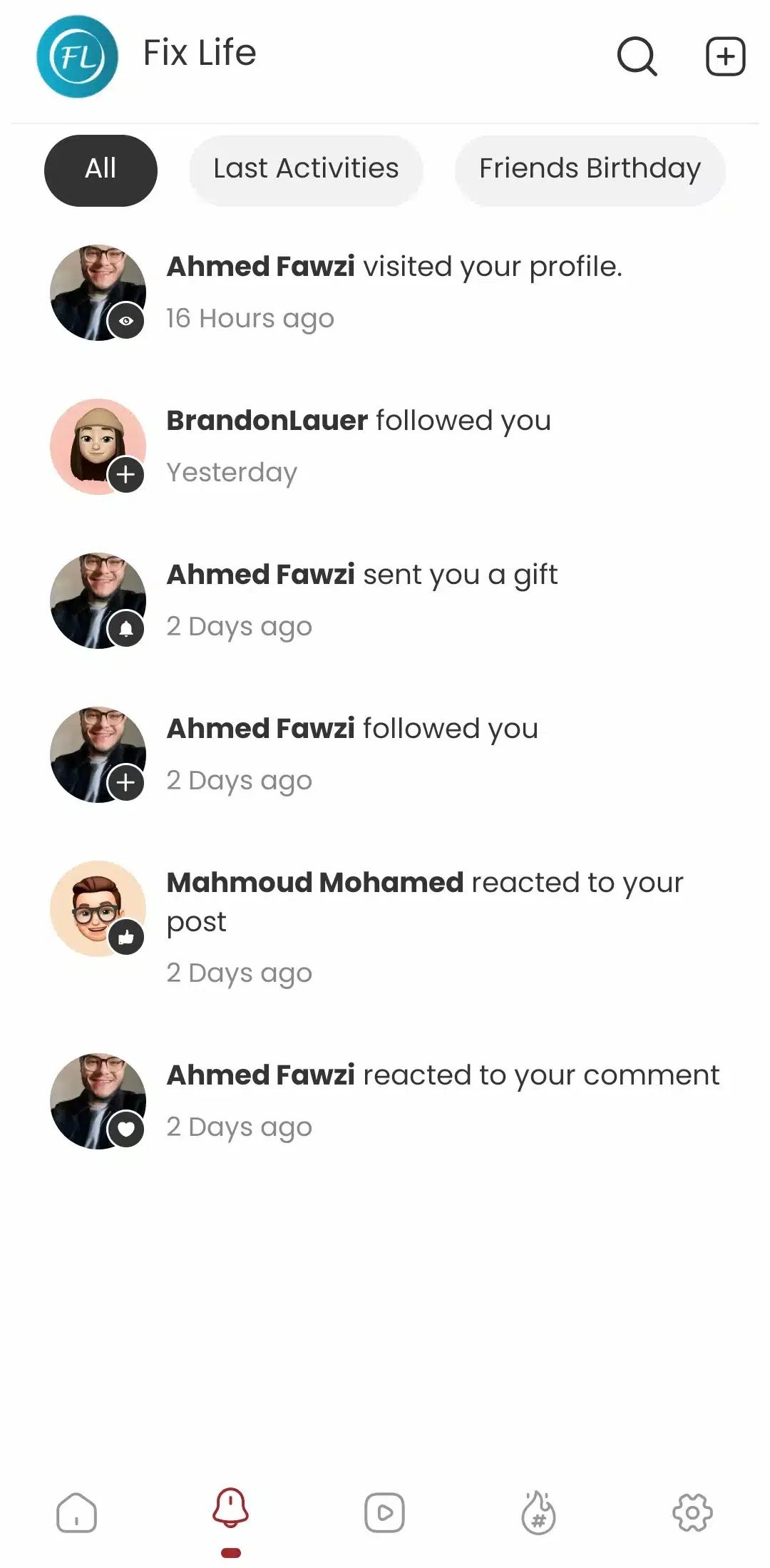Open BrandonLauer followed you notification
770x1568 pixels.
click(x=359, y=446)
